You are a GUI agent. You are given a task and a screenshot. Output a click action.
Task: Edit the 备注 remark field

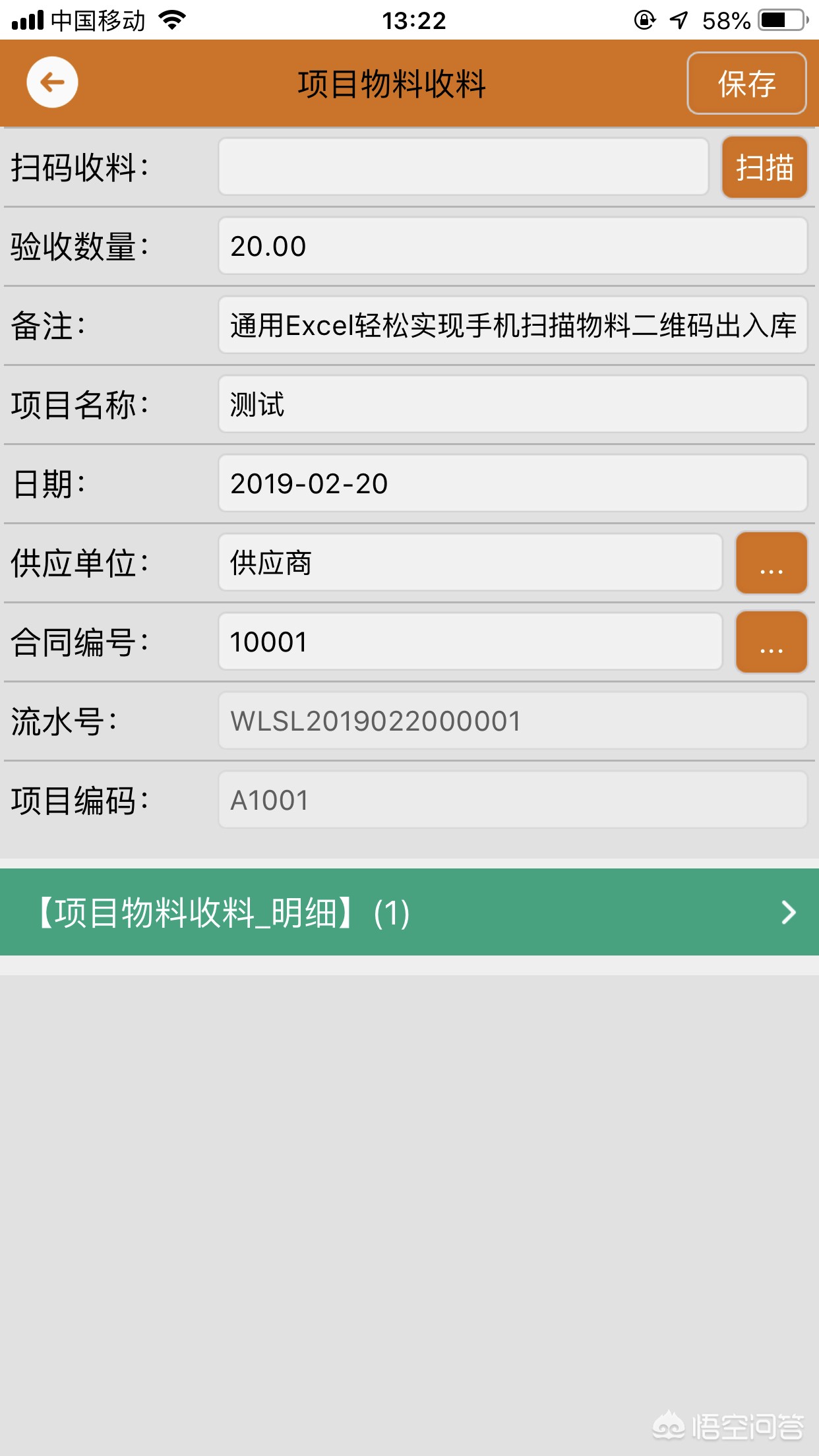512,325
